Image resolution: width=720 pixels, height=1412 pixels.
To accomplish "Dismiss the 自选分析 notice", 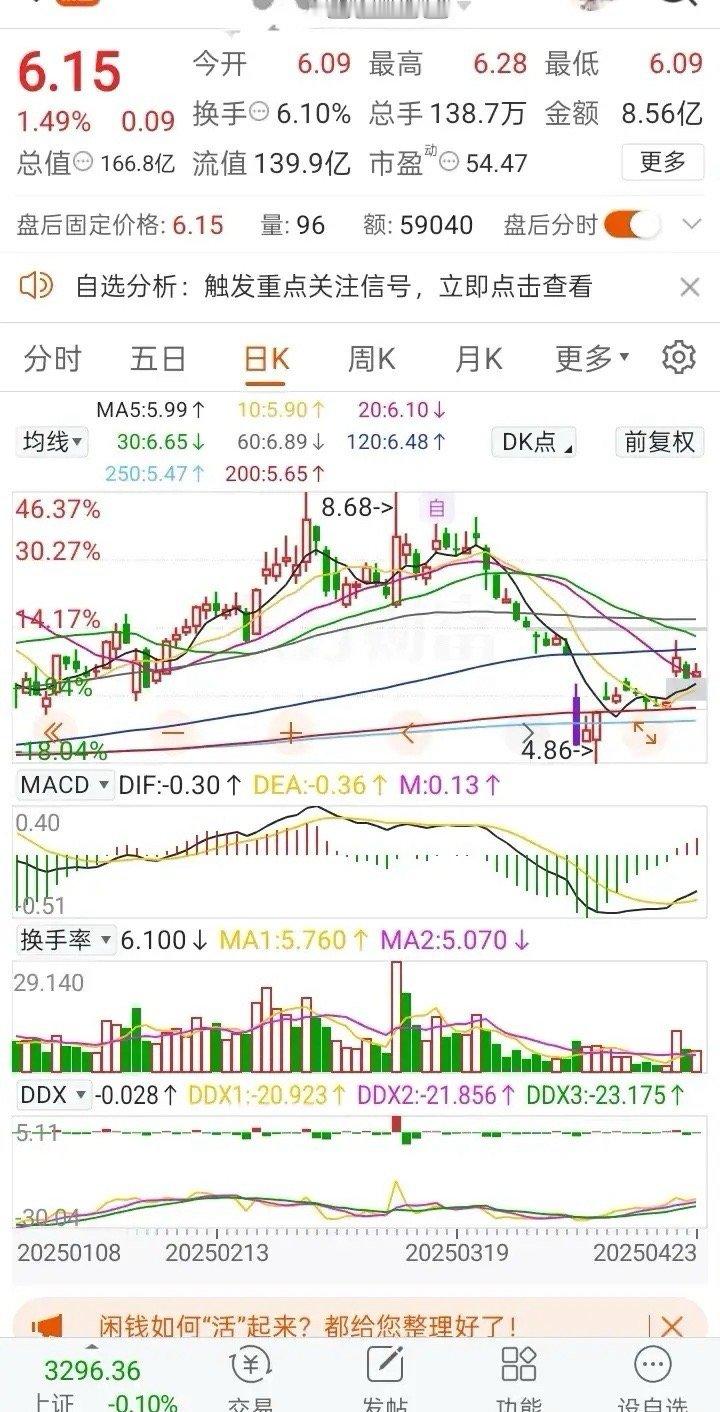I will [690, 288].
